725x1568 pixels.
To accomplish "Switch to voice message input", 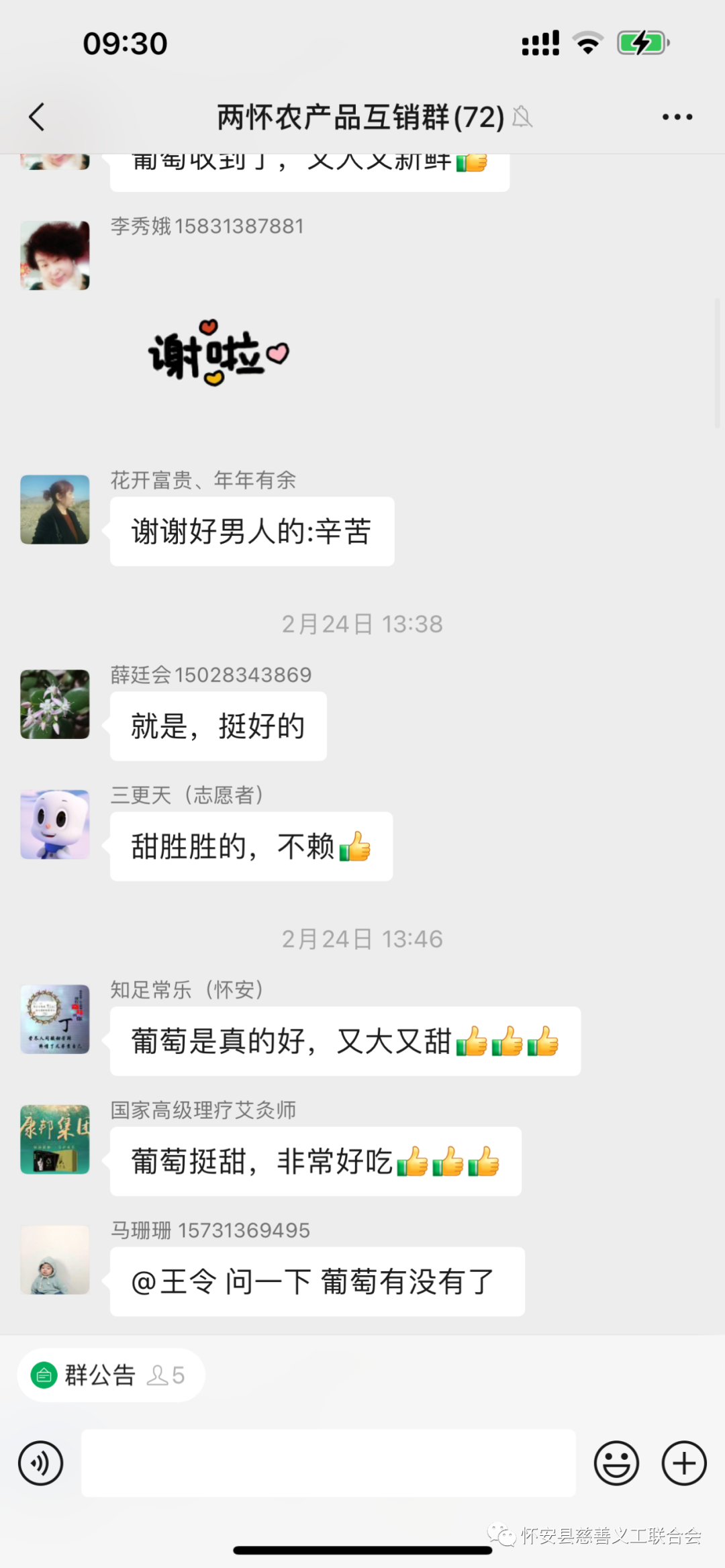I will (41, 1463).
